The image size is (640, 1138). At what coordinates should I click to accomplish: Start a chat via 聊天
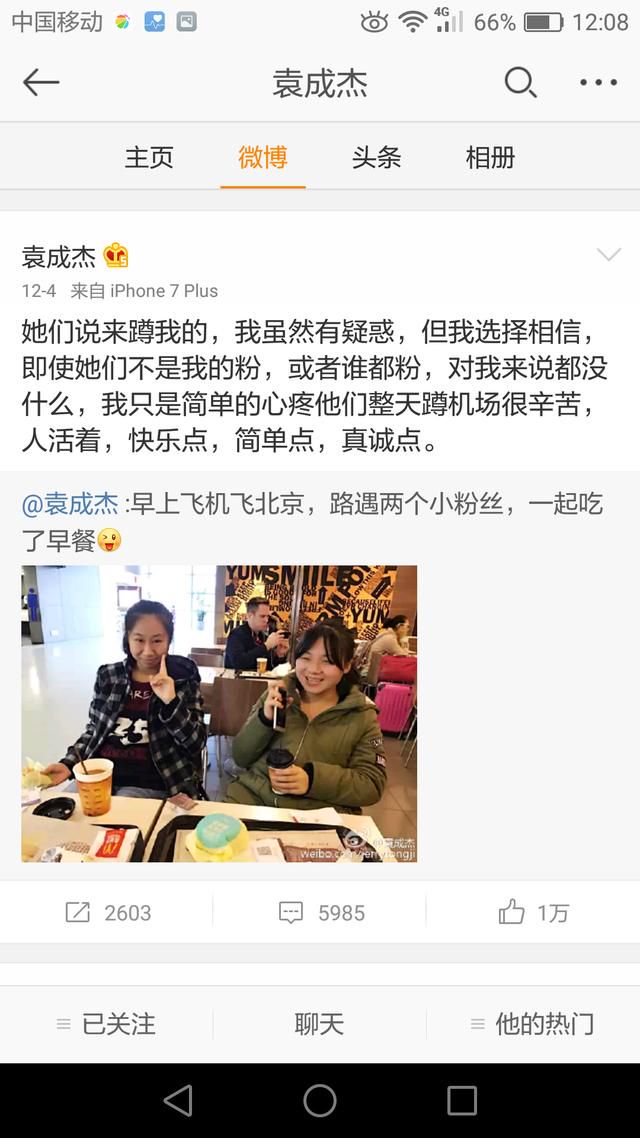point(319,1024)
